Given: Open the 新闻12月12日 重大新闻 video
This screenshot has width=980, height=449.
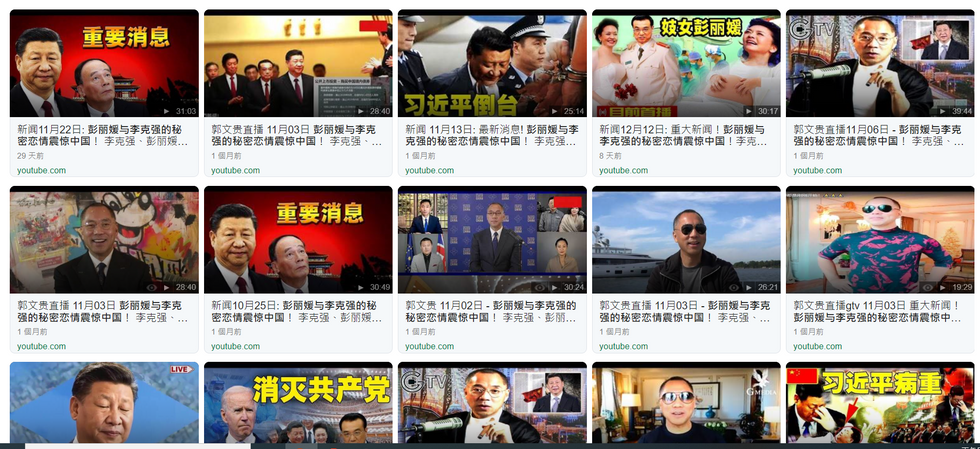Looking at the screenshot, I should (x=686, y=65).
